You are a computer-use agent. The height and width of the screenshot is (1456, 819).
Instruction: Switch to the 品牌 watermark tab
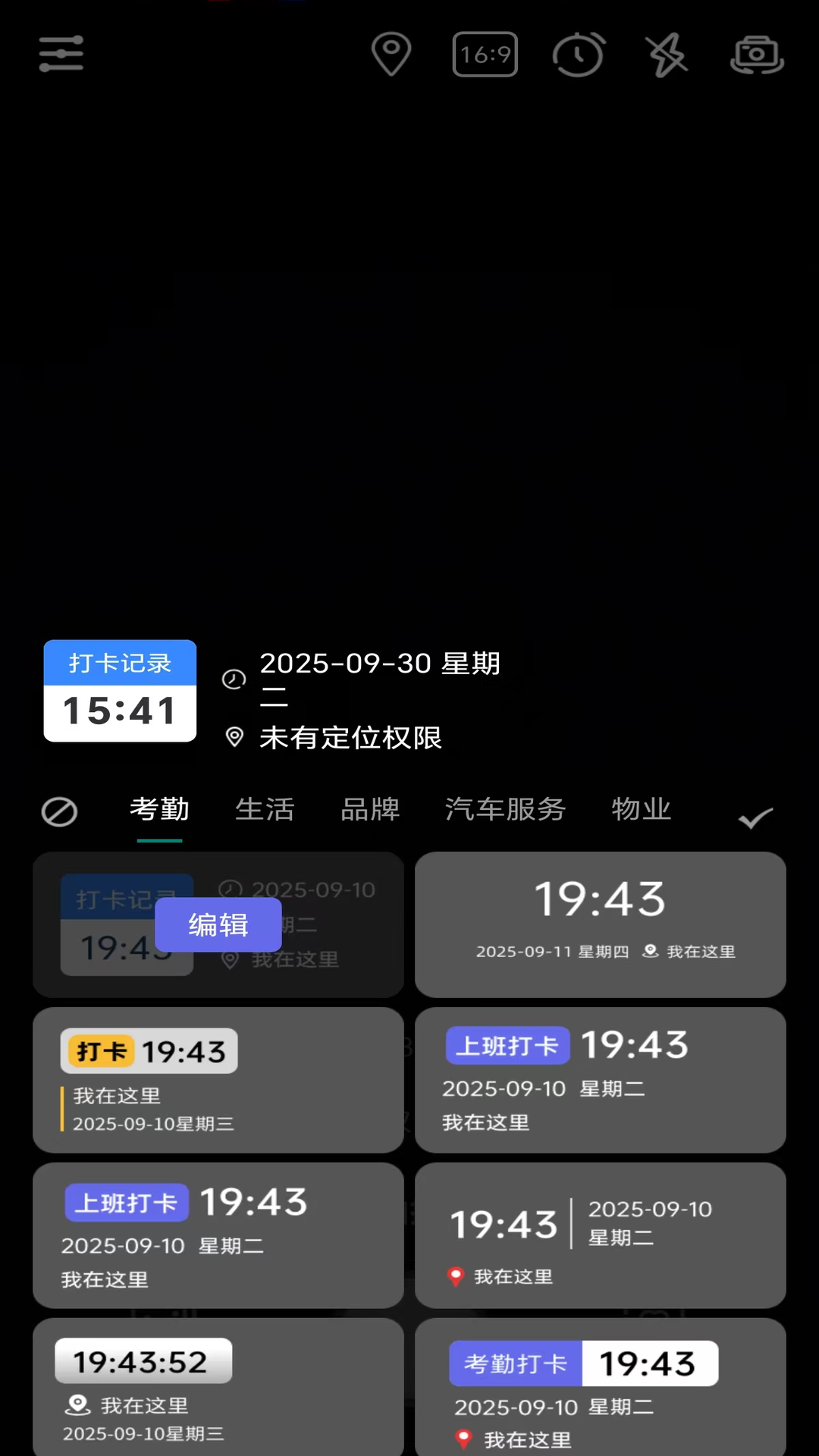point(370,810)
